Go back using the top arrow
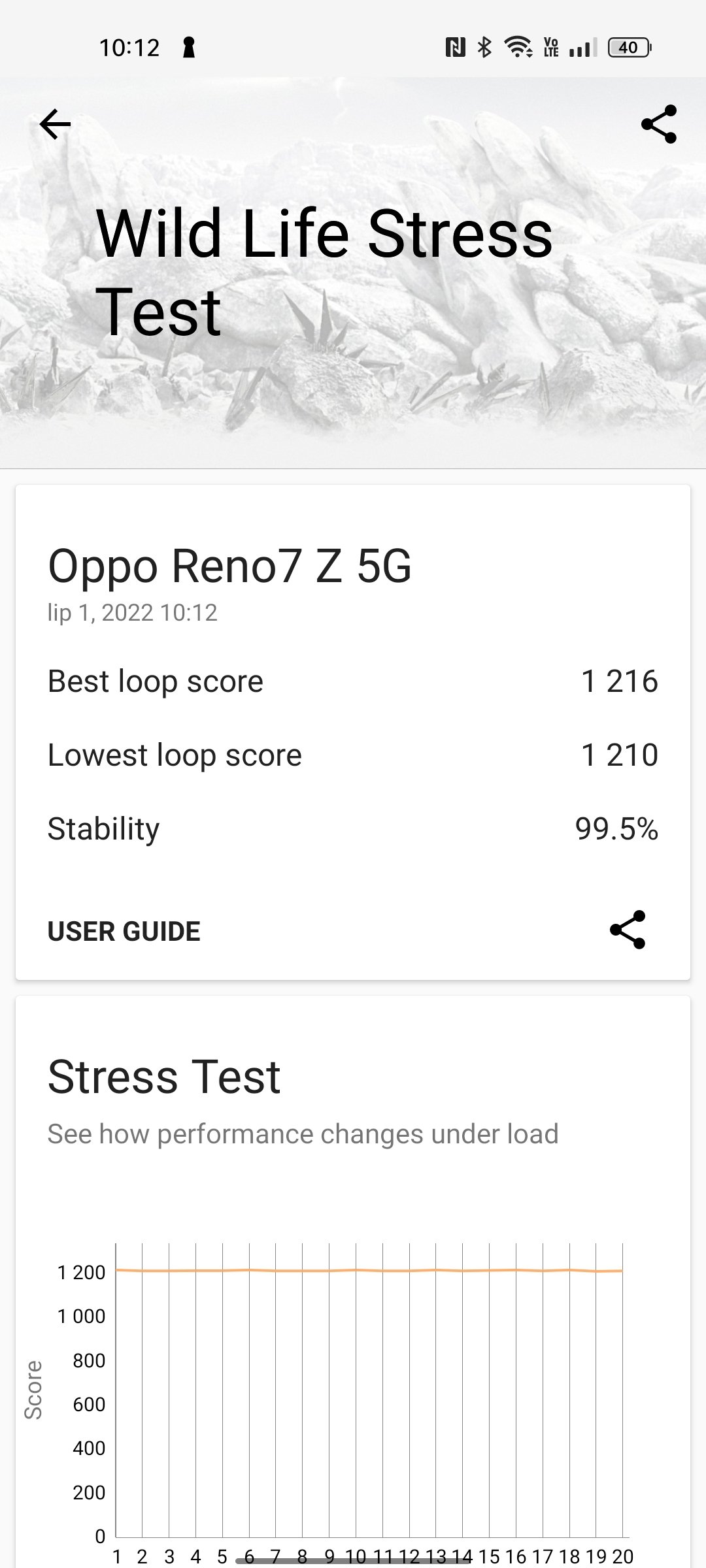The height and width of the screenshot is (1568, 706). [55, 124]
